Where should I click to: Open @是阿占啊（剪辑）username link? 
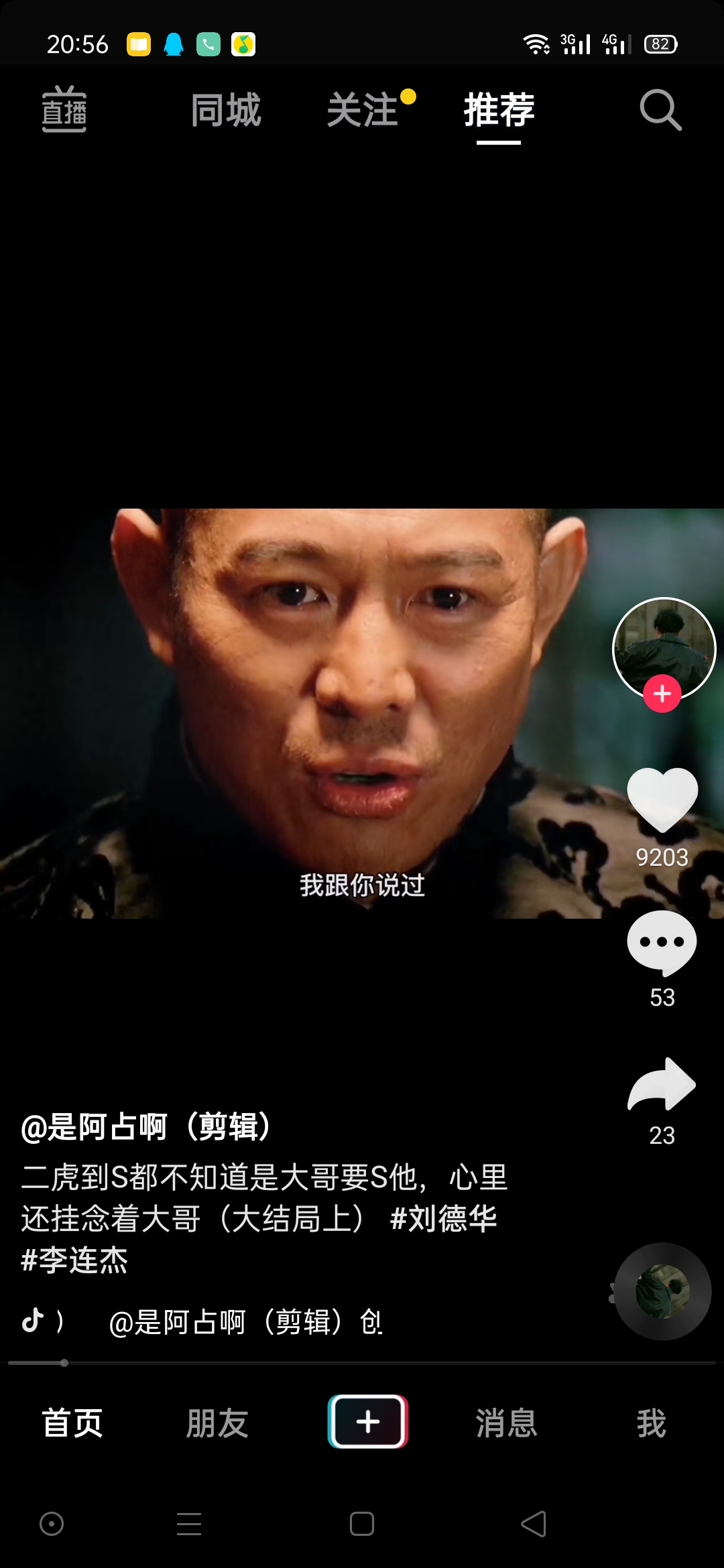[146, 1126]
